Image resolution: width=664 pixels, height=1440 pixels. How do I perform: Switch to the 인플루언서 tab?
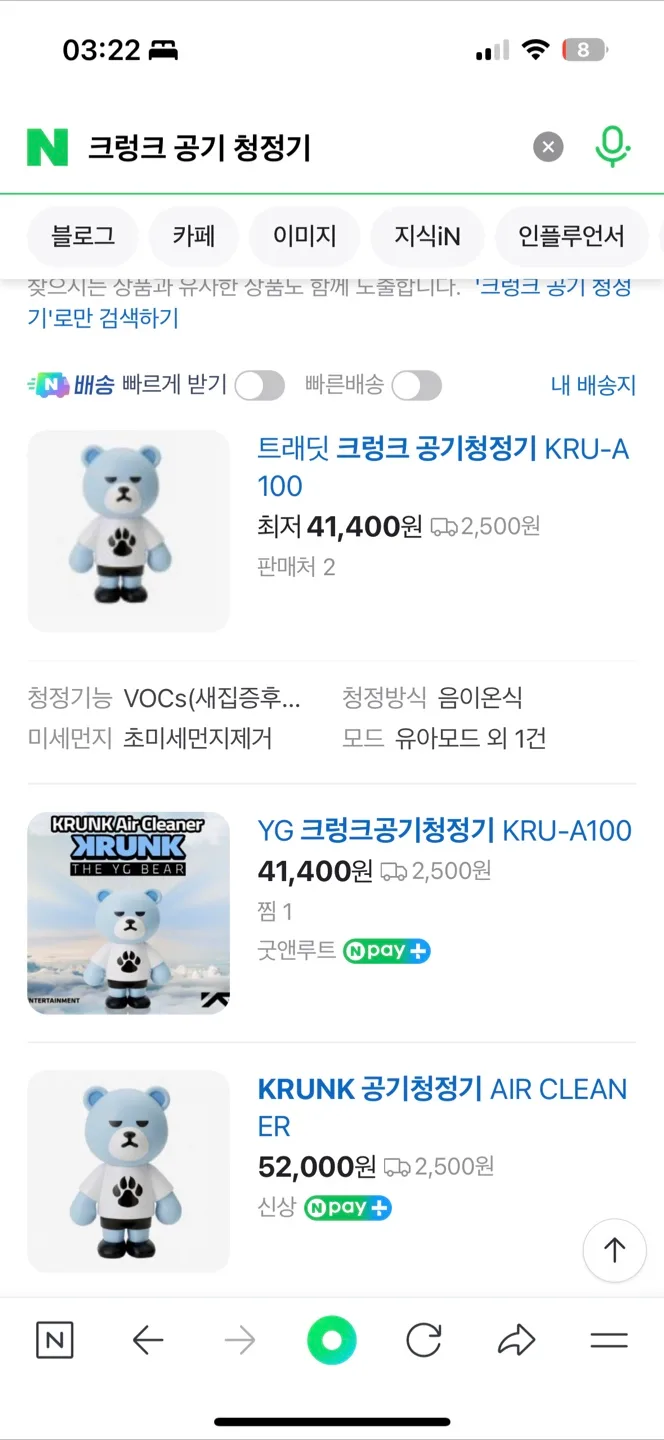pyautogui.click(x=571, y=236)
